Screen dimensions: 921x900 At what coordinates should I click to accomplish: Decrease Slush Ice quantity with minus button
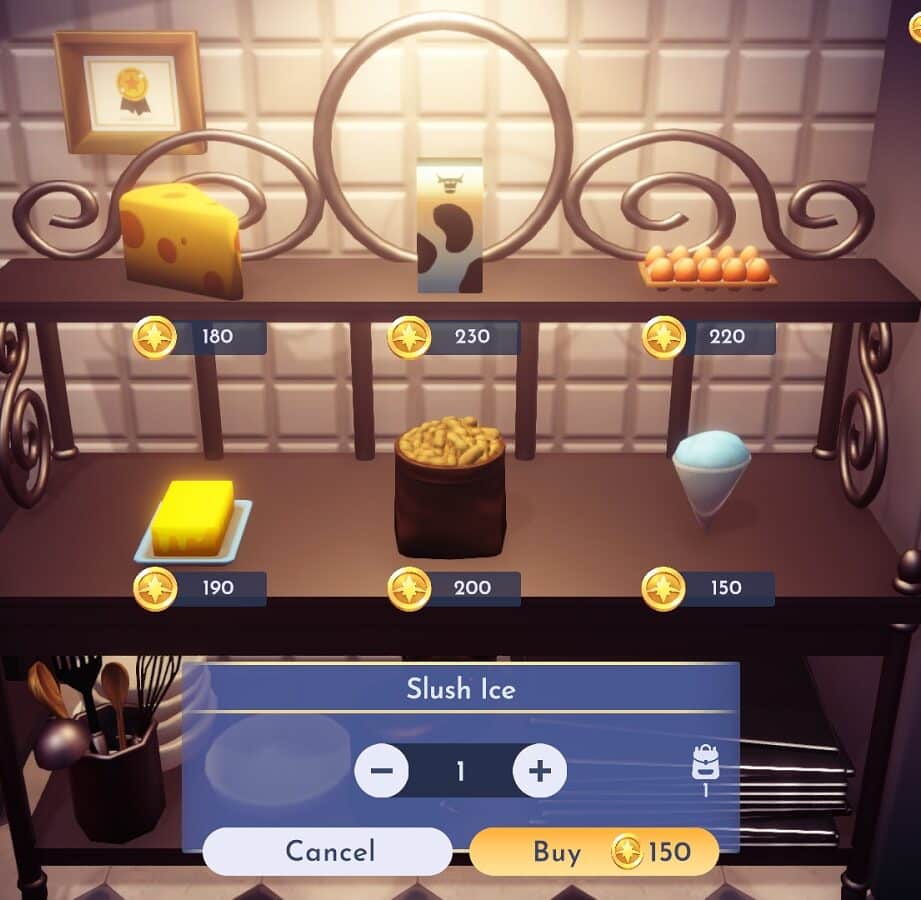coord(381,771)
